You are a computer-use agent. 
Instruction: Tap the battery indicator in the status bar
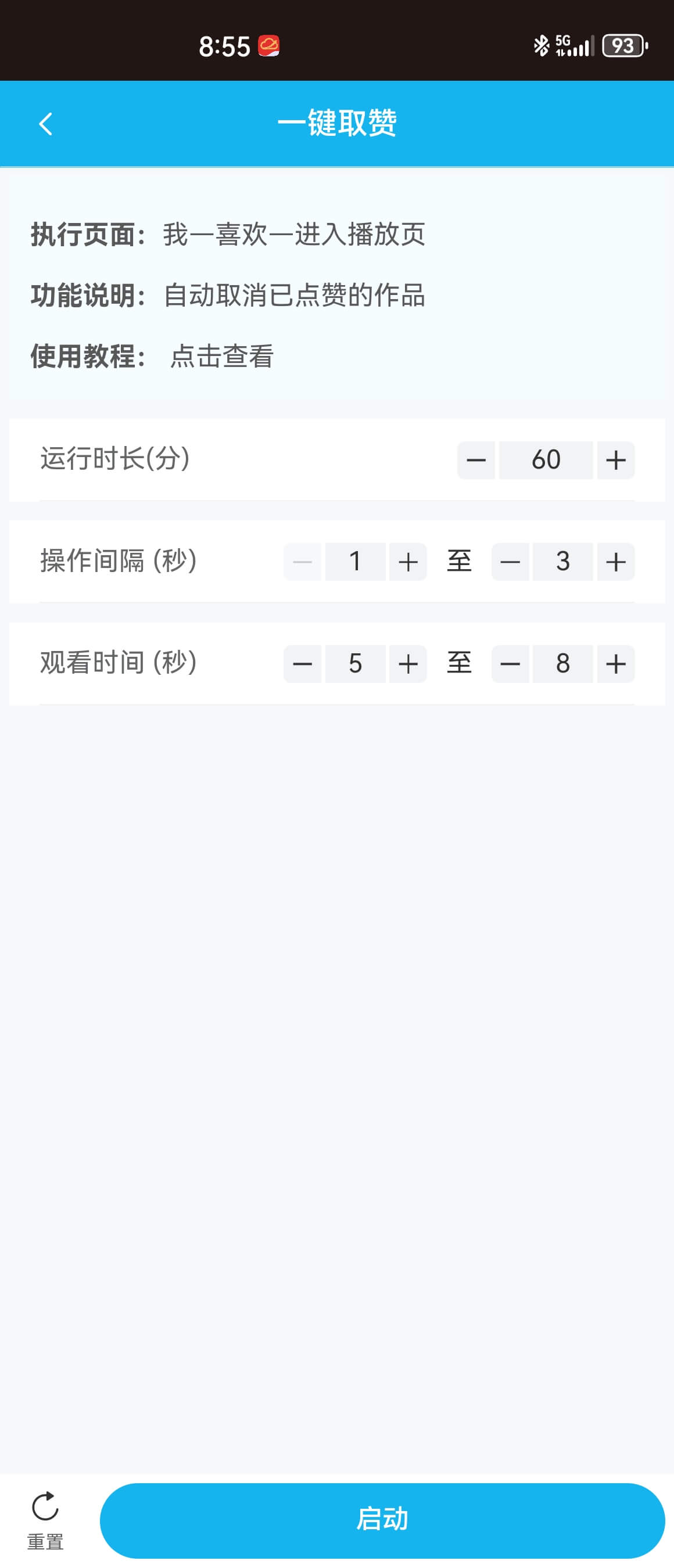click(x=625, y=45)
